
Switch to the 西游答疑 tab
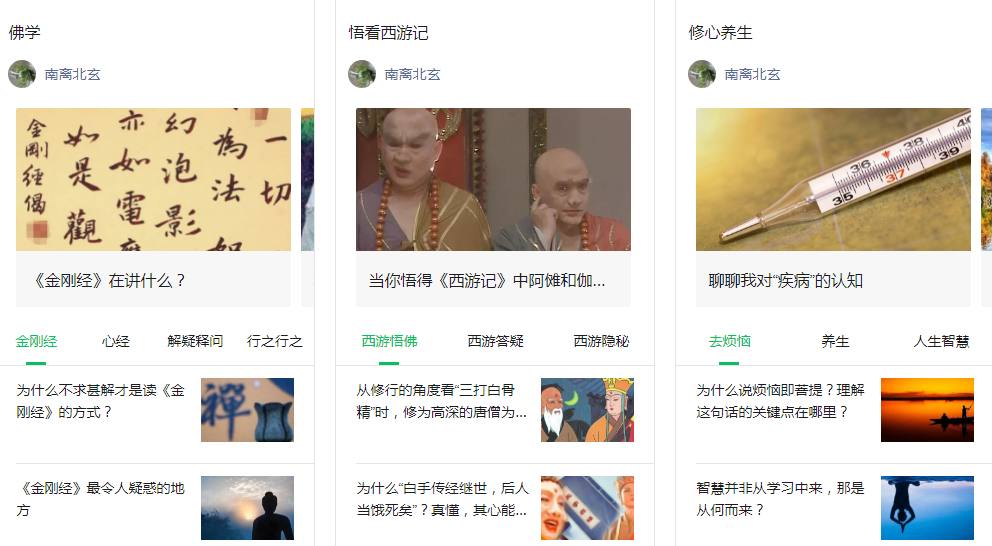point(495,341)
